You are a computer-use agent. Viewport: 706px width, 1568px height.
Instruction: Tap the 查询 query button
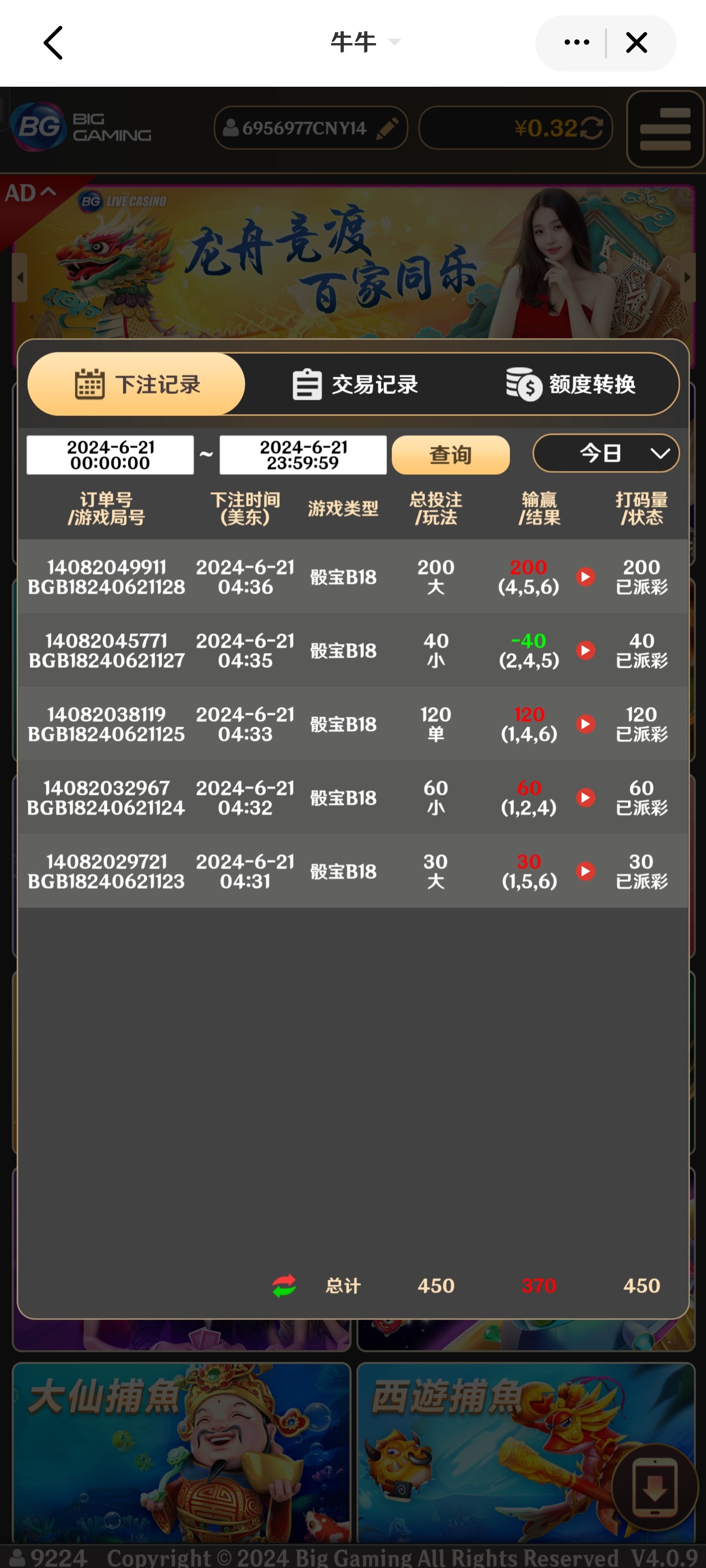pyautogui.click(x=450, y=455)
